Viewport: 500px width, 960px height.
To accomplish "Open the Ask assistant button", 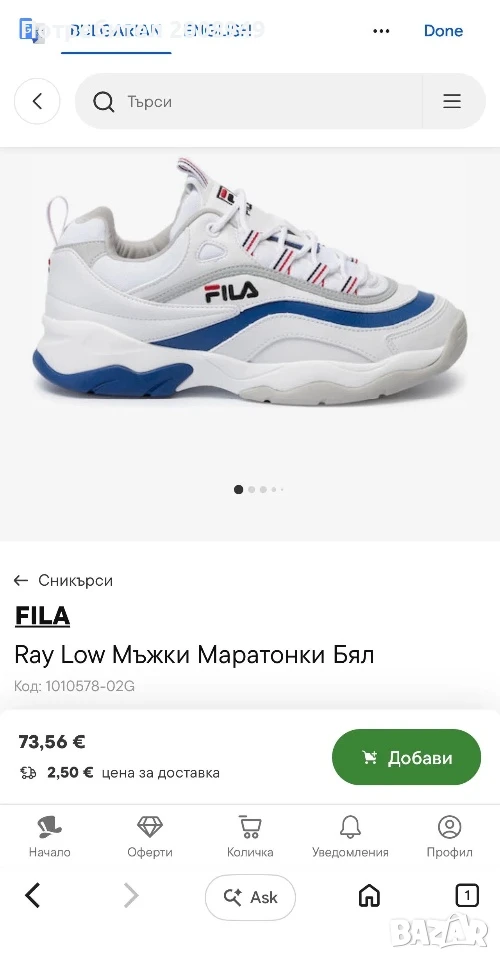I will (250, 897).
